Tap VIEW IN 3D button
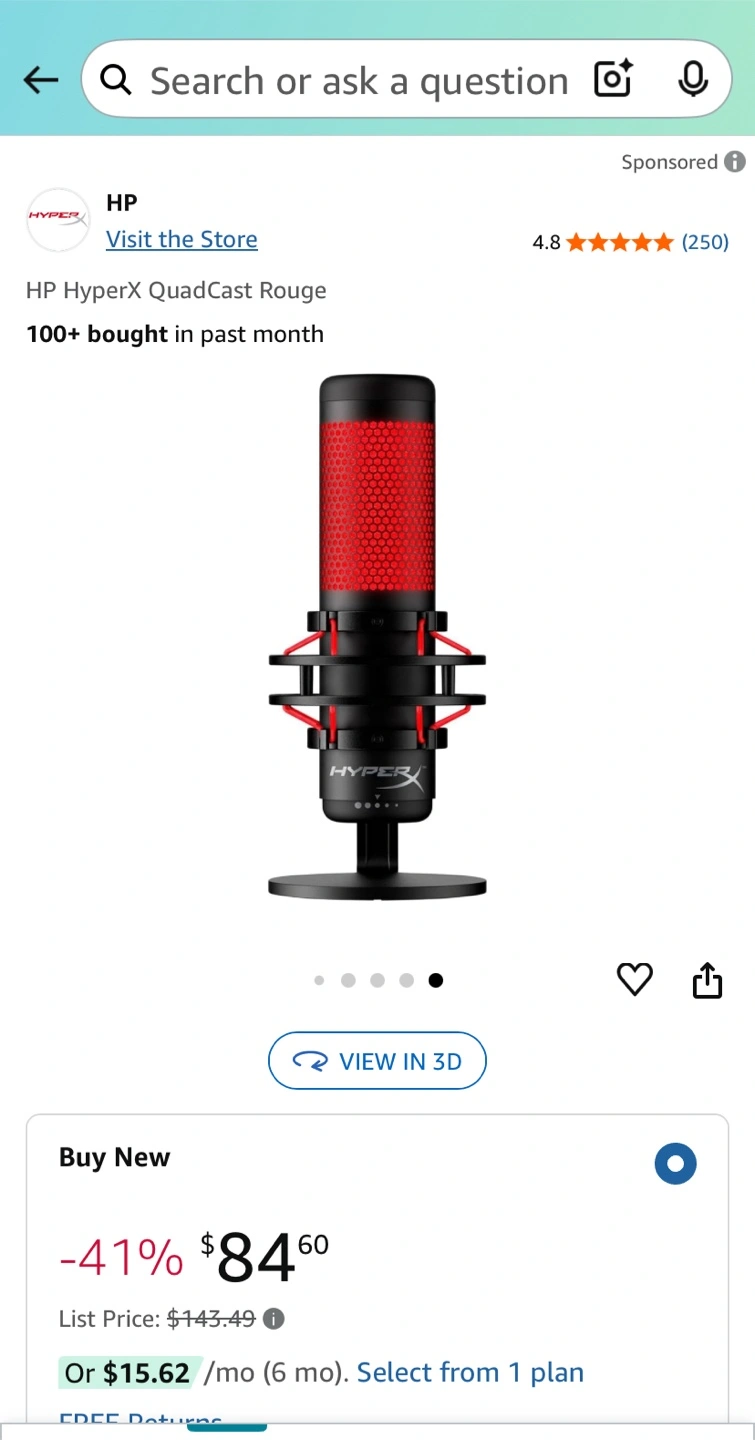The width and height of the screenshot is (755, 1440). pyautogui.click(x=377, y=1061)
